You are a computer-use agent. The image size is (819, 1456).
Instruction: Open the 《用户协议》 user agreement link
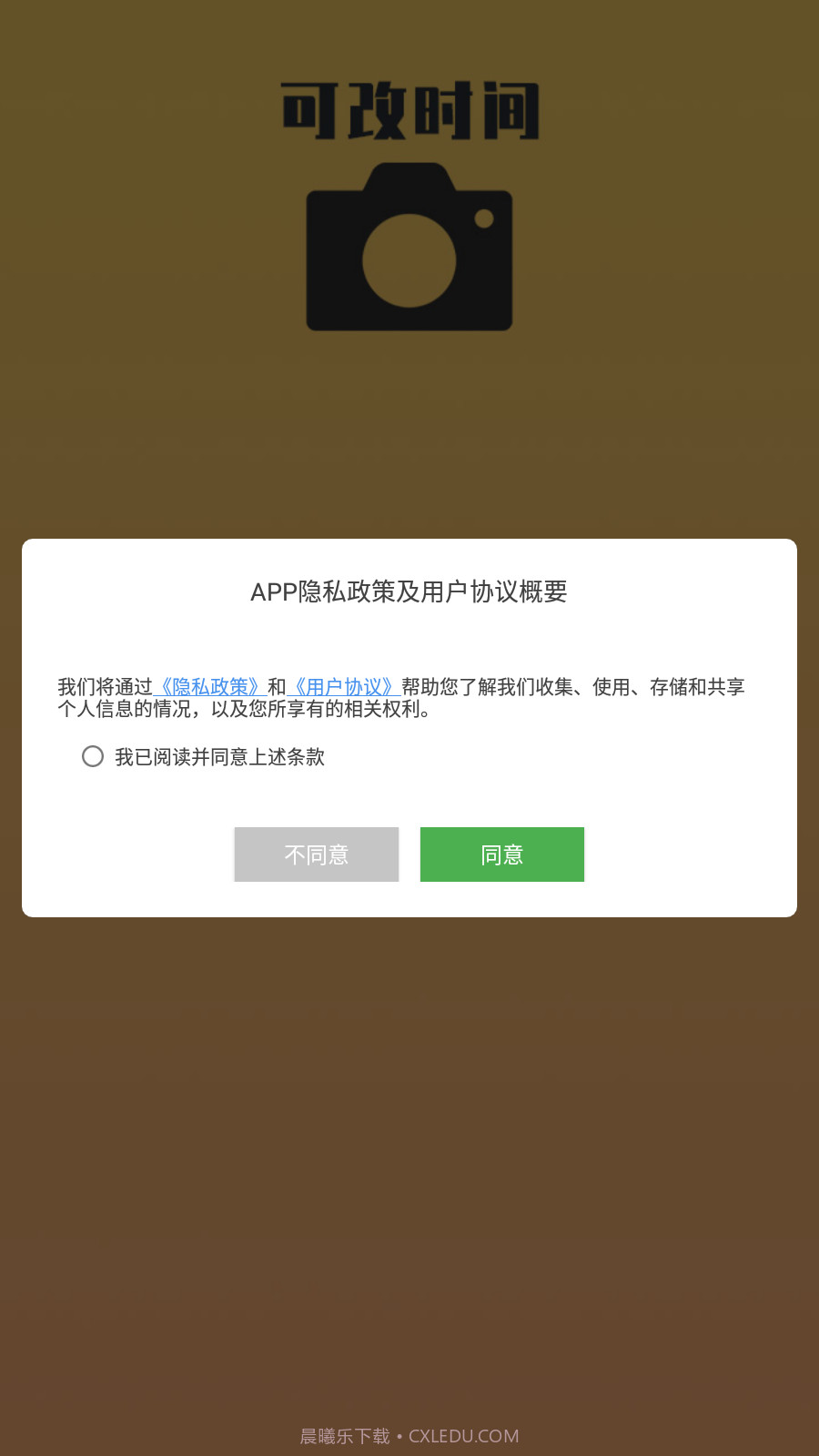(x=345, y=686)
